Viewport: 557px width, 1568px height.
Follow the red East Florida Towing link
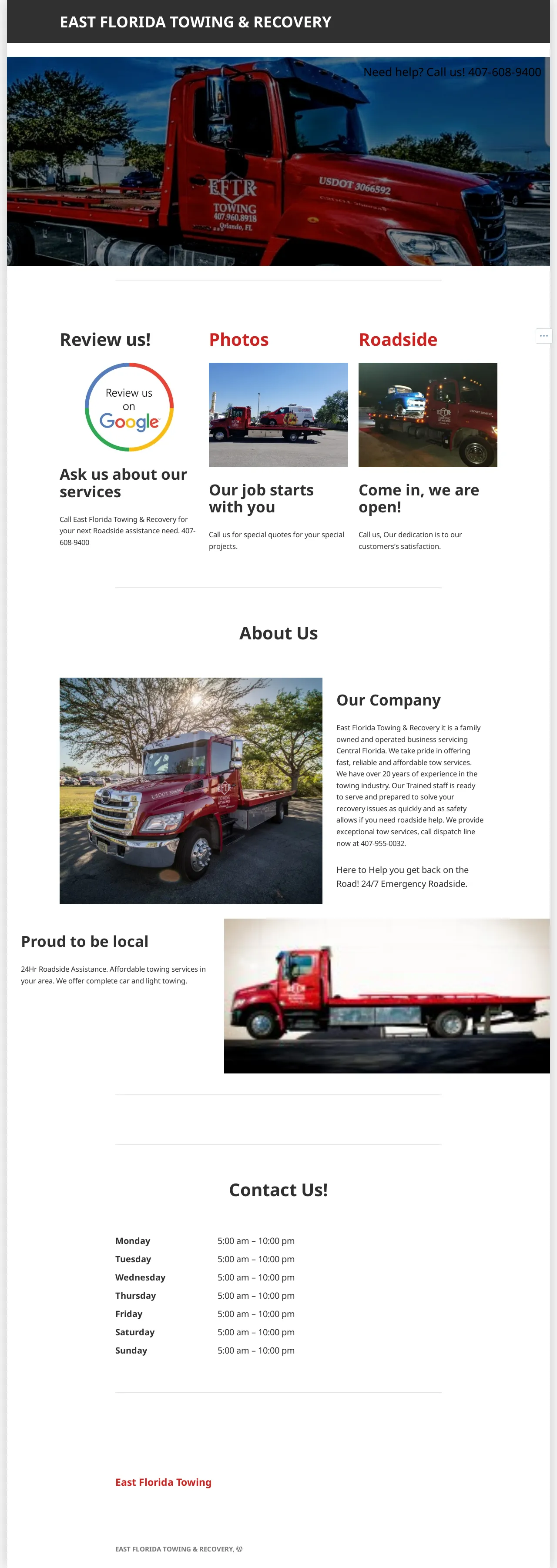point(163,1482)
